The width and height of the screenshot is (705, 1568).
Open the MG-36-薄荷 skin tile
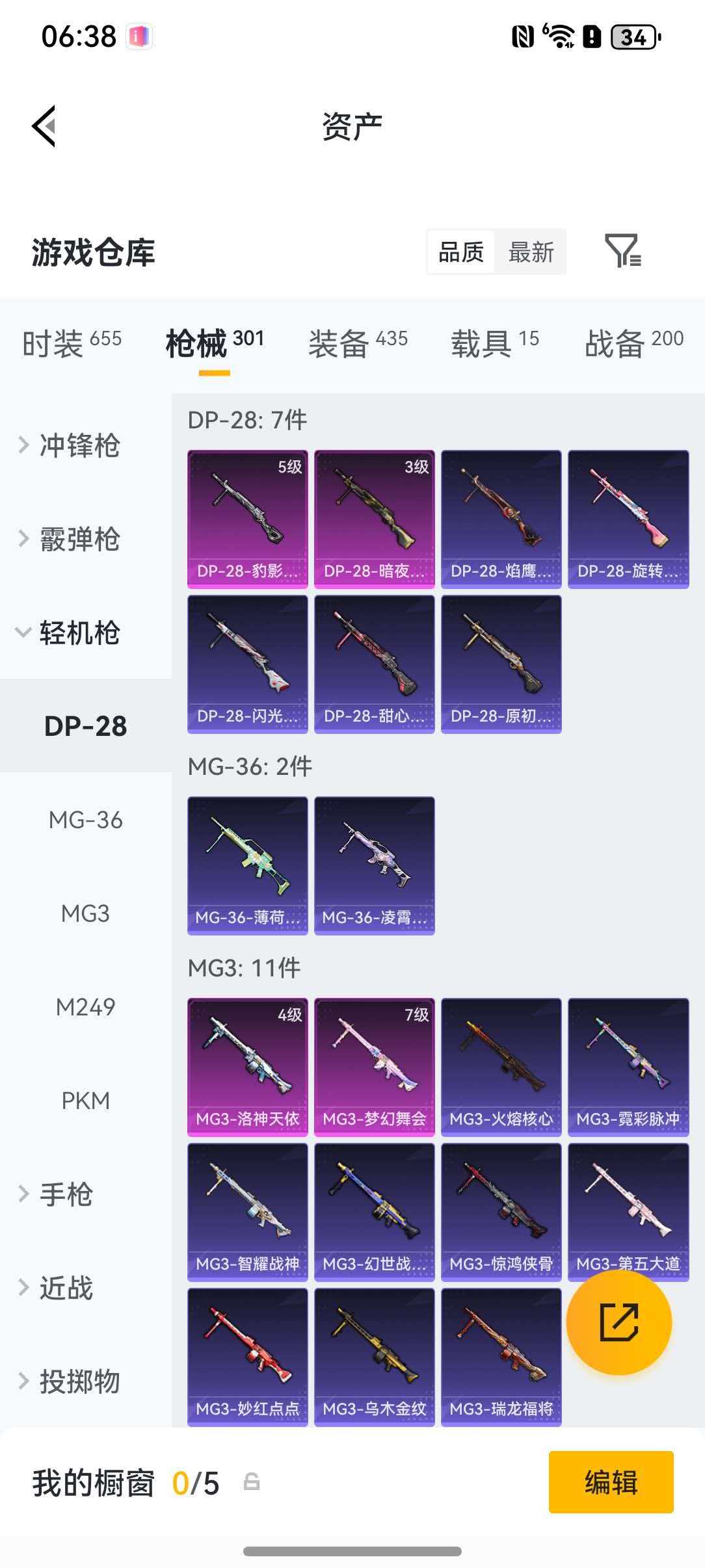(248, 865)
